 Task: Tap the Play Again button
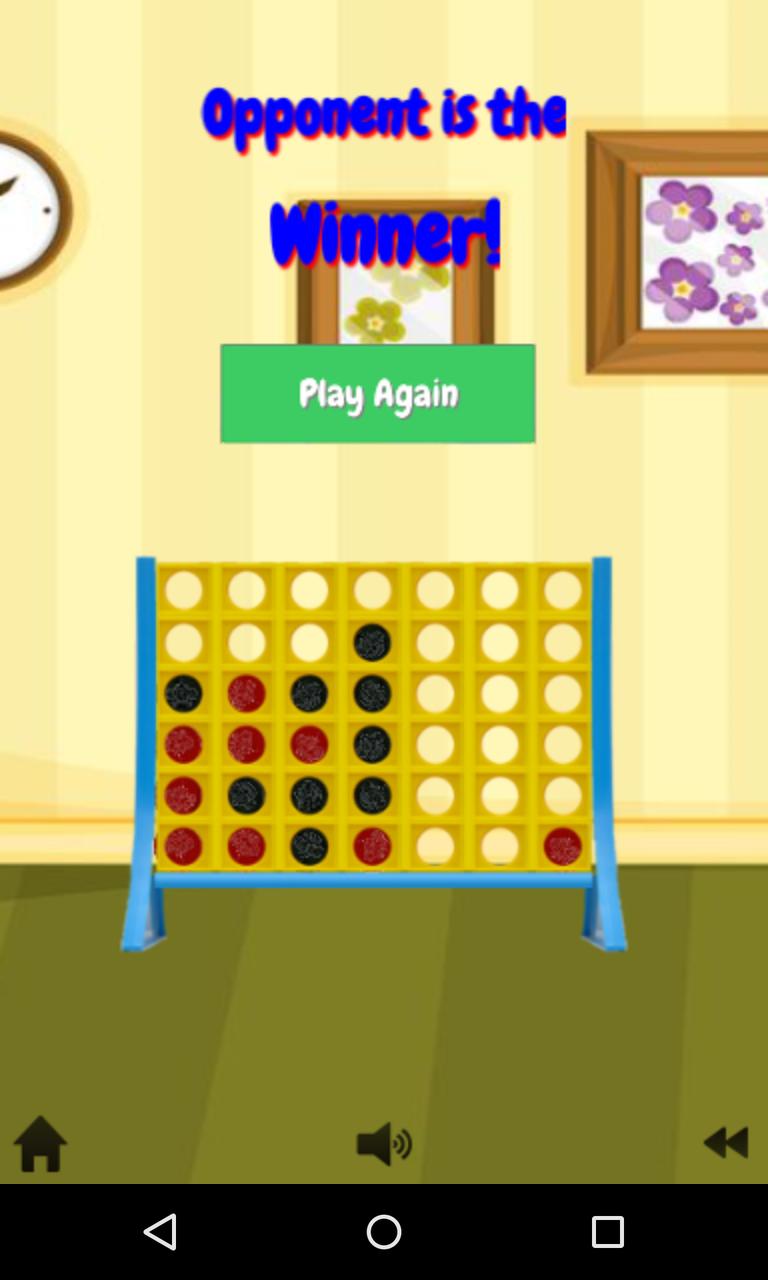coord(377,393)
